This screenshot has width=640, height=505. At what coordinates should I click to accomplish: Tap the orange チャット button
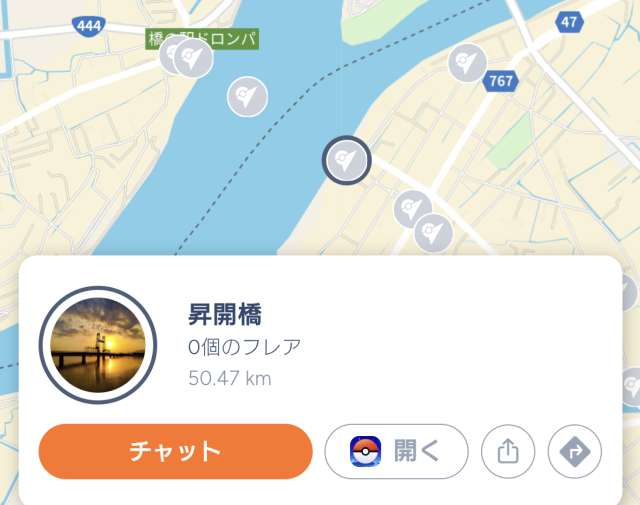pyautogui.click(x=175, y=451)
